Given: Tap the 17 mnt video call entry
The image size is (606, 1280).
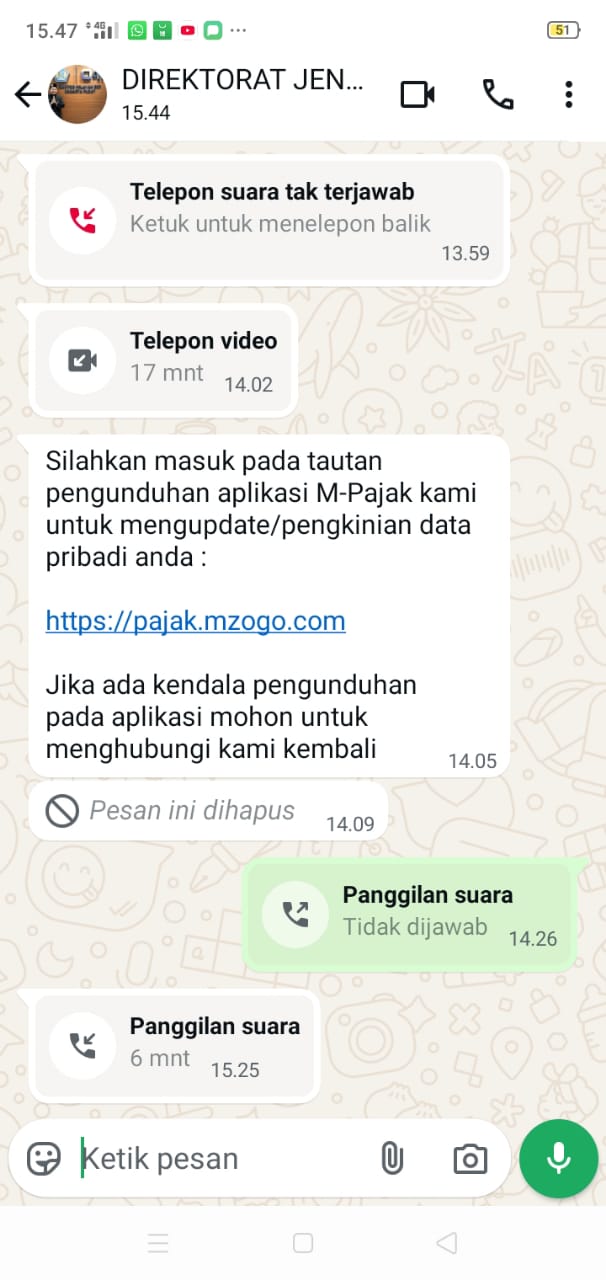Looking at the screenshot, I should coord(166,360).
